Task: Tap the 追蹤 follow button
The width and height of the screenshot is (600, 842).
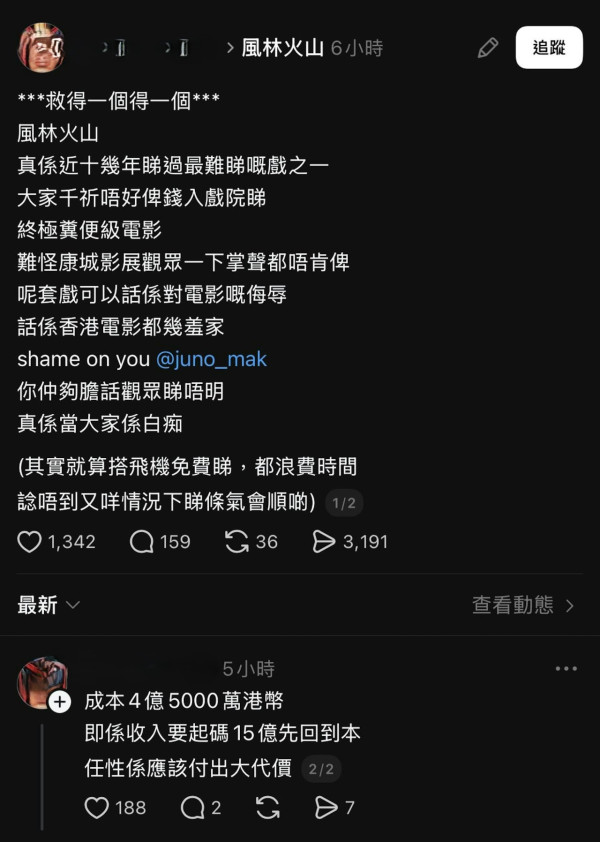Action: coord(549,47)
